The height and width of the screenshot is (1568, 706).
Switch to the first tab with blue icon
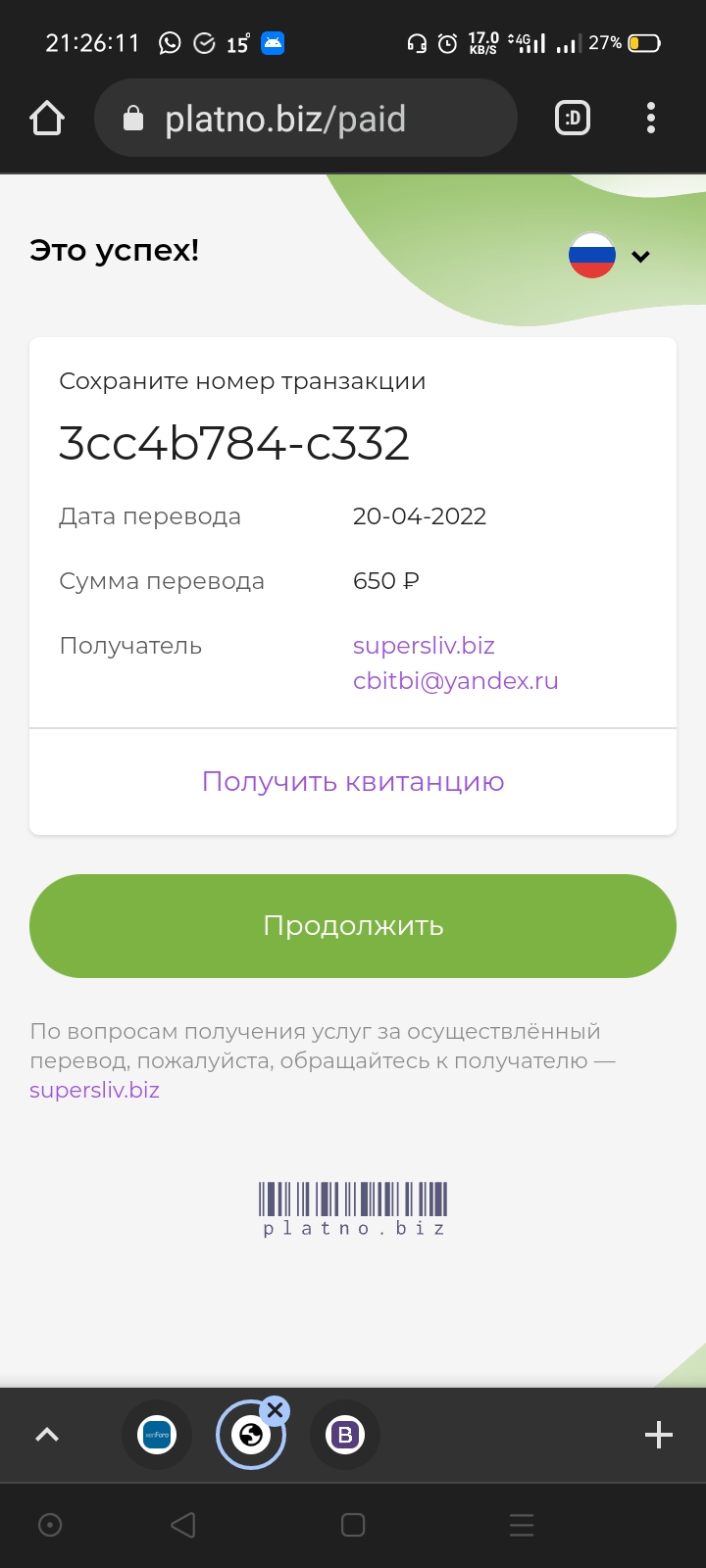157,1435
